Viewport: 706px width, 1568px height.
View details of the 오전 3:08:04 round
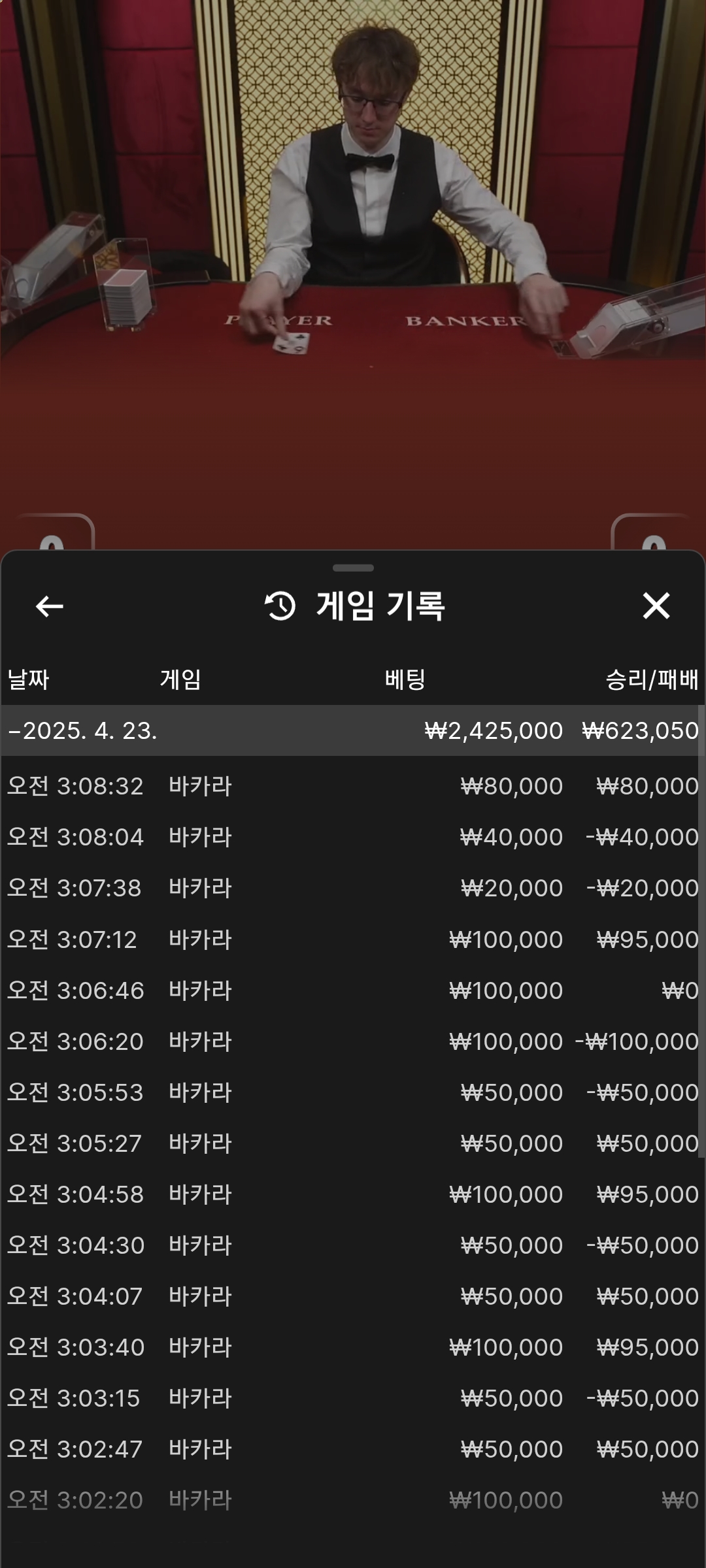click(353, 837)
